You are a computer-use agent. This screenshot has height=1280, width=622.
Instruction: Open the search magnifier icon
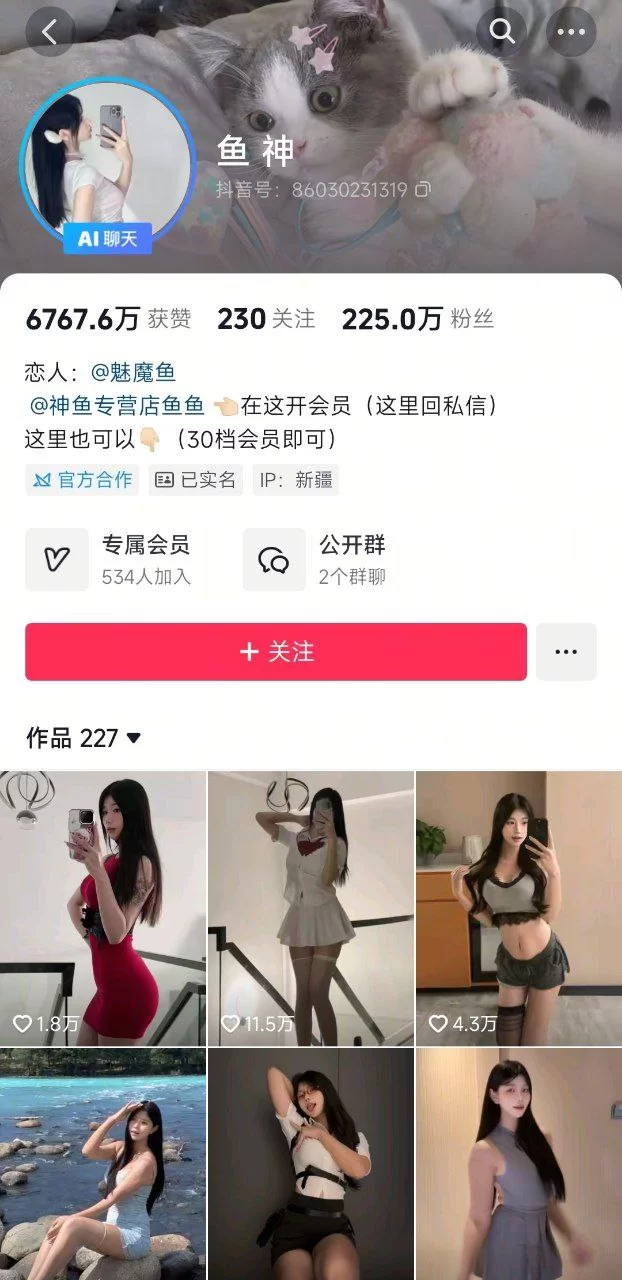(x=502, y=32)
